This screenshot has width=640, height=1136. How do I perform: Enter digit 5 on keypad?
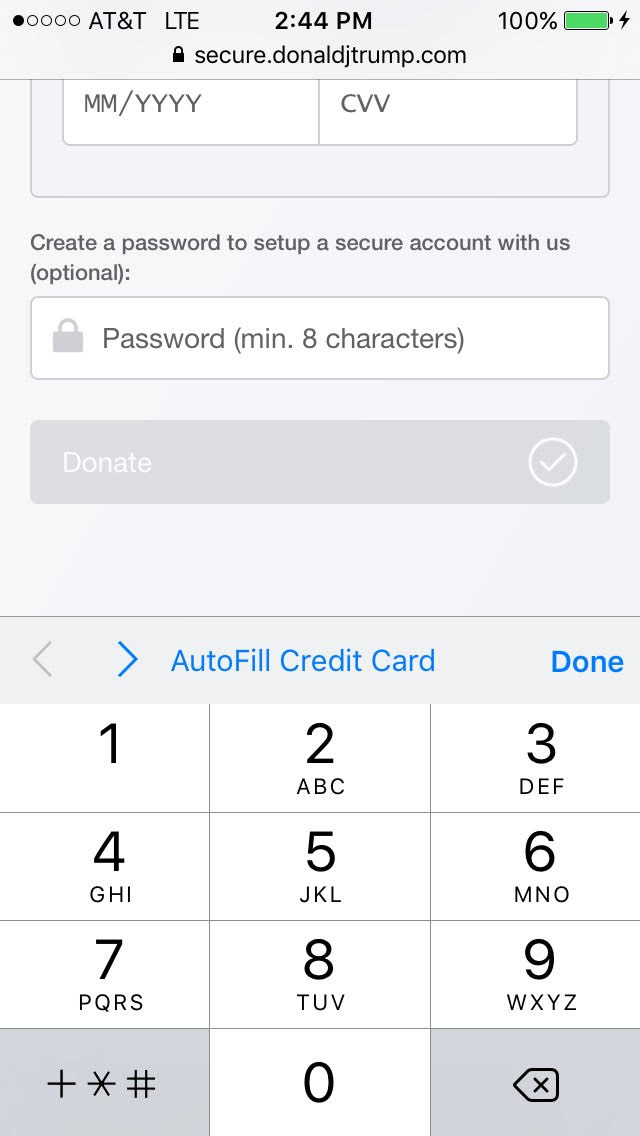point(320,866)
